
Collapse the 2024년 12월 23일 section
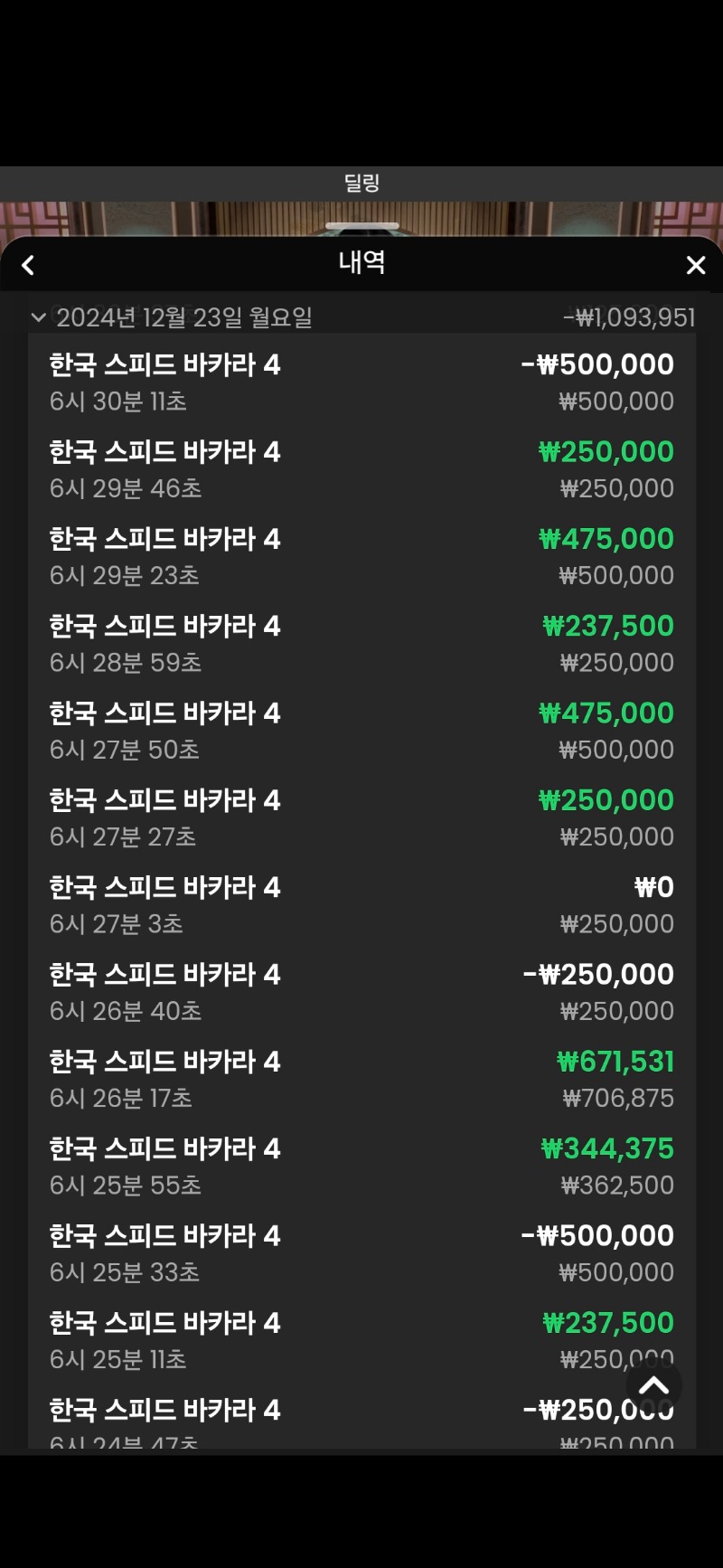coord(38,317)
